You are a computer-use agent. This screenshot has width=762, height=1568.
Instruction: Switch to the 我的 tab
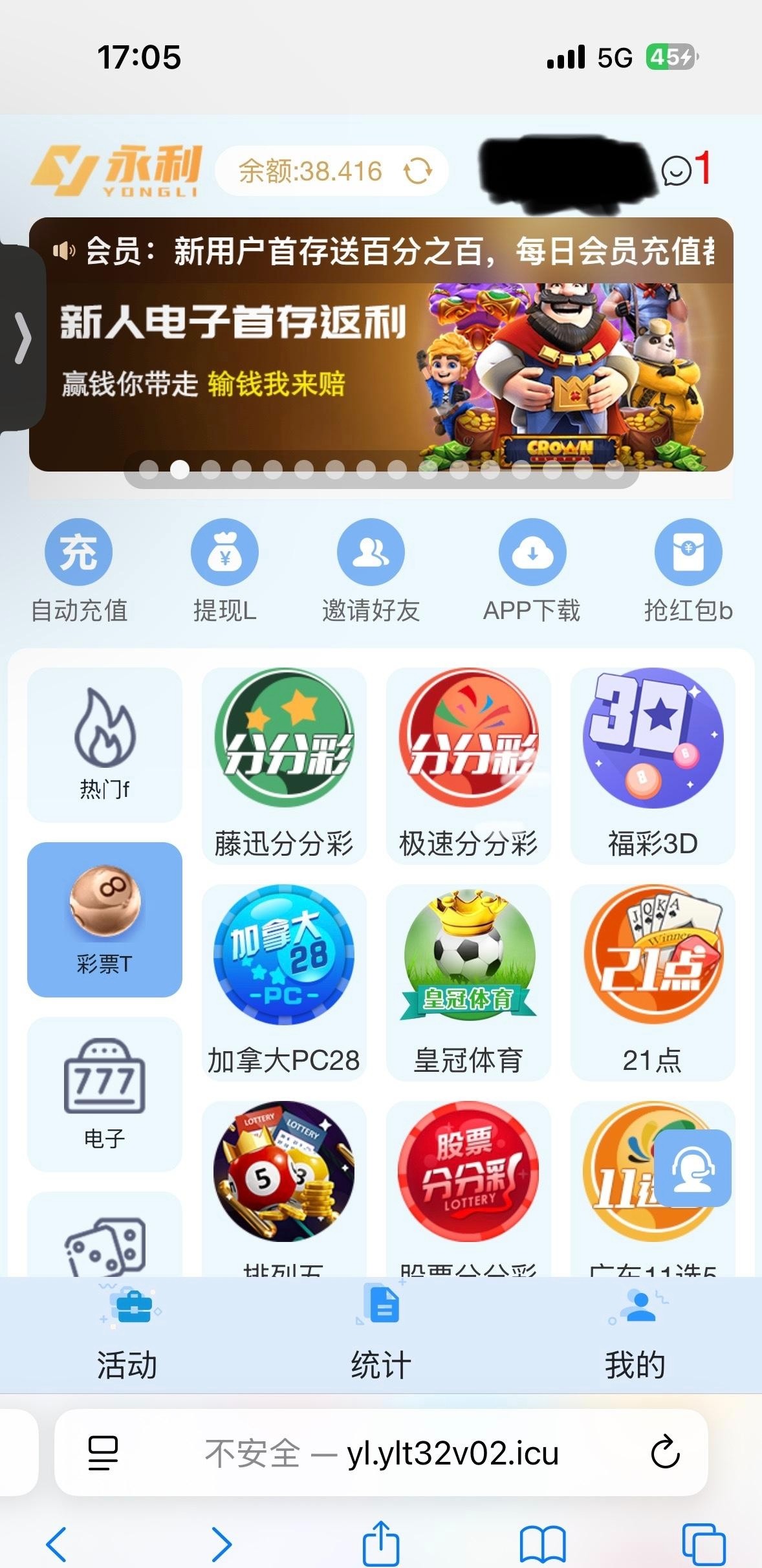pyautogui.click(x=635, y=1335)
